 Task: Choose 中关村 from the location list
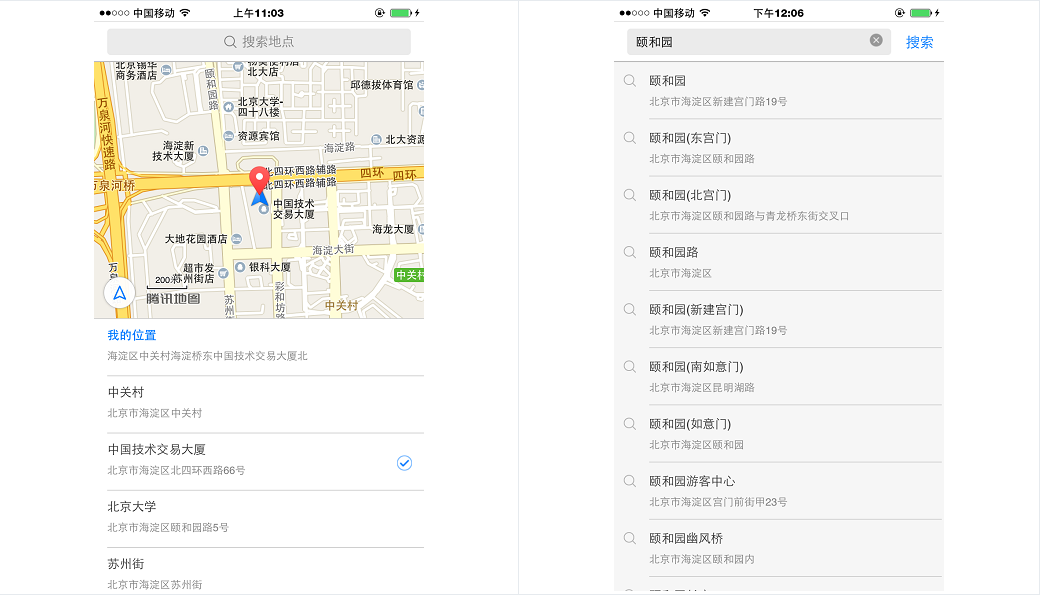(258, 402)
